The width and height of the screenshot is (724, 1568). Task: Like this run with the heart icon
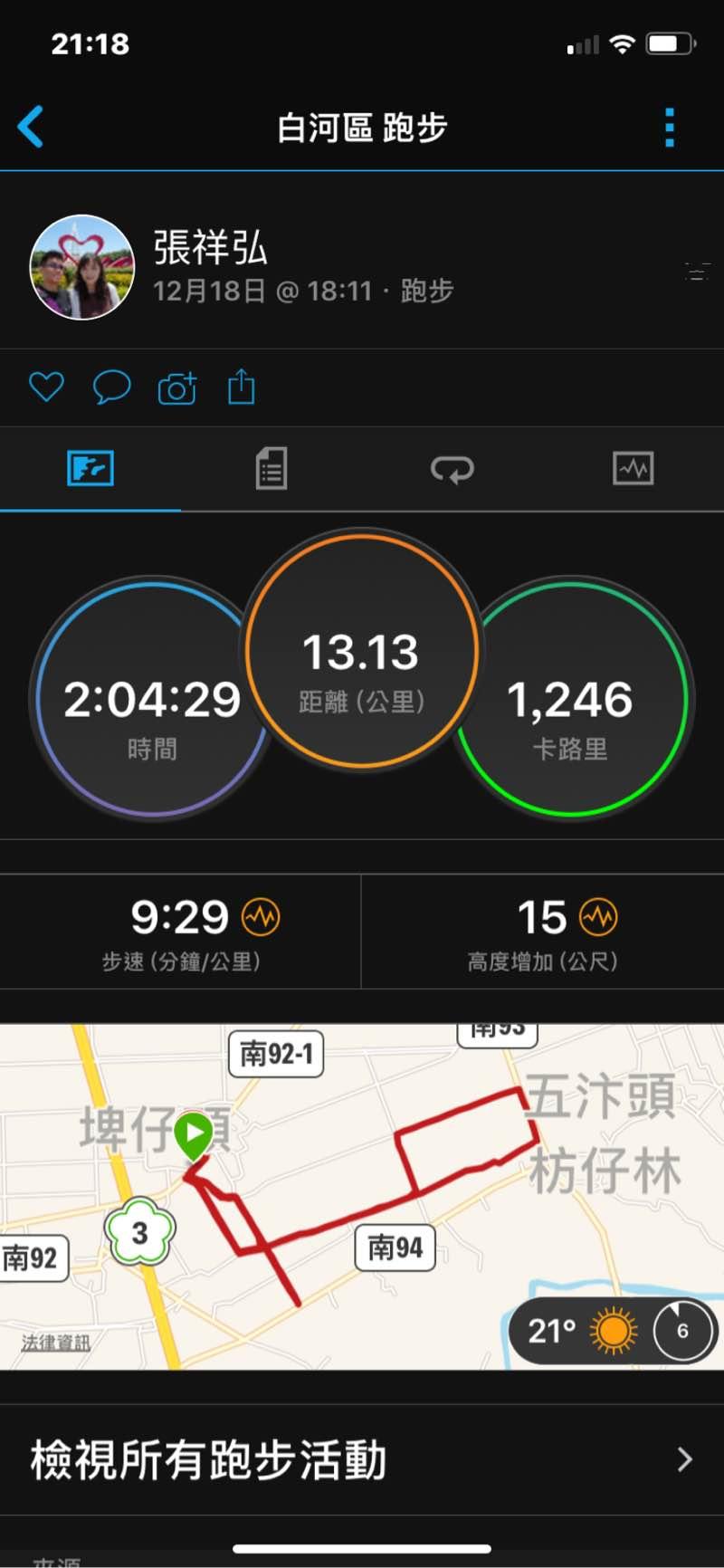(46, 387)
